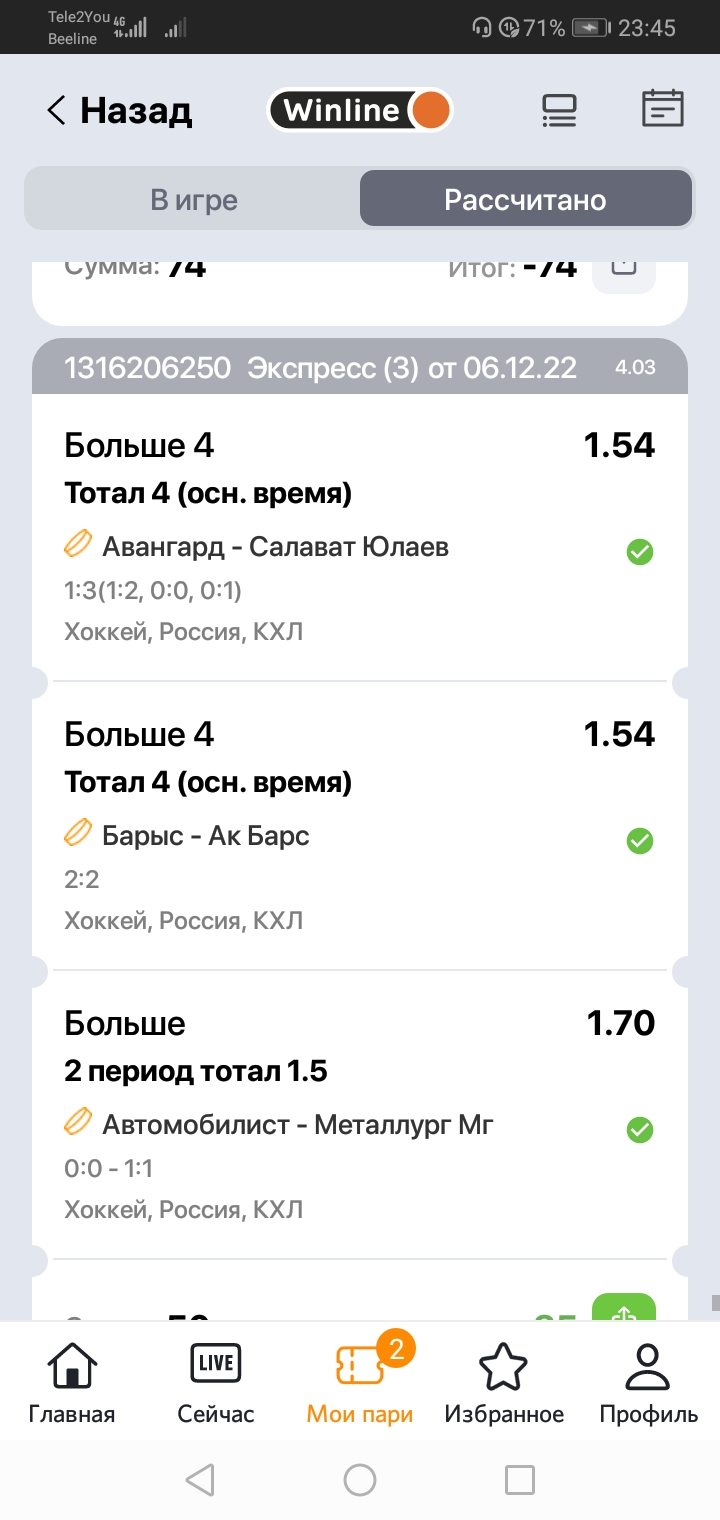Switch to the В игре tab

tap(194, 199)
